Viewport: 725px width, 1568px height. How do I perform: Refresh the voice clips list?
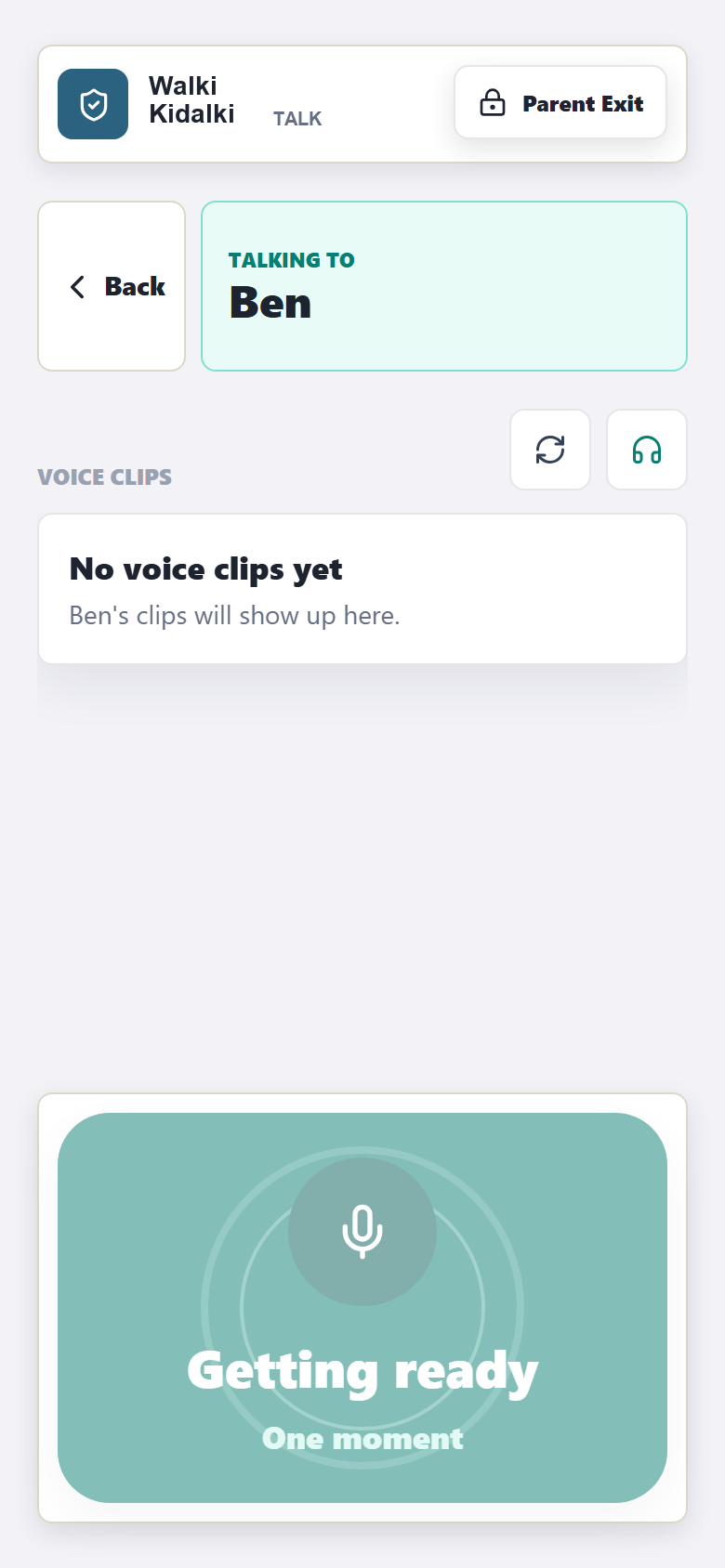coord(550,450)
